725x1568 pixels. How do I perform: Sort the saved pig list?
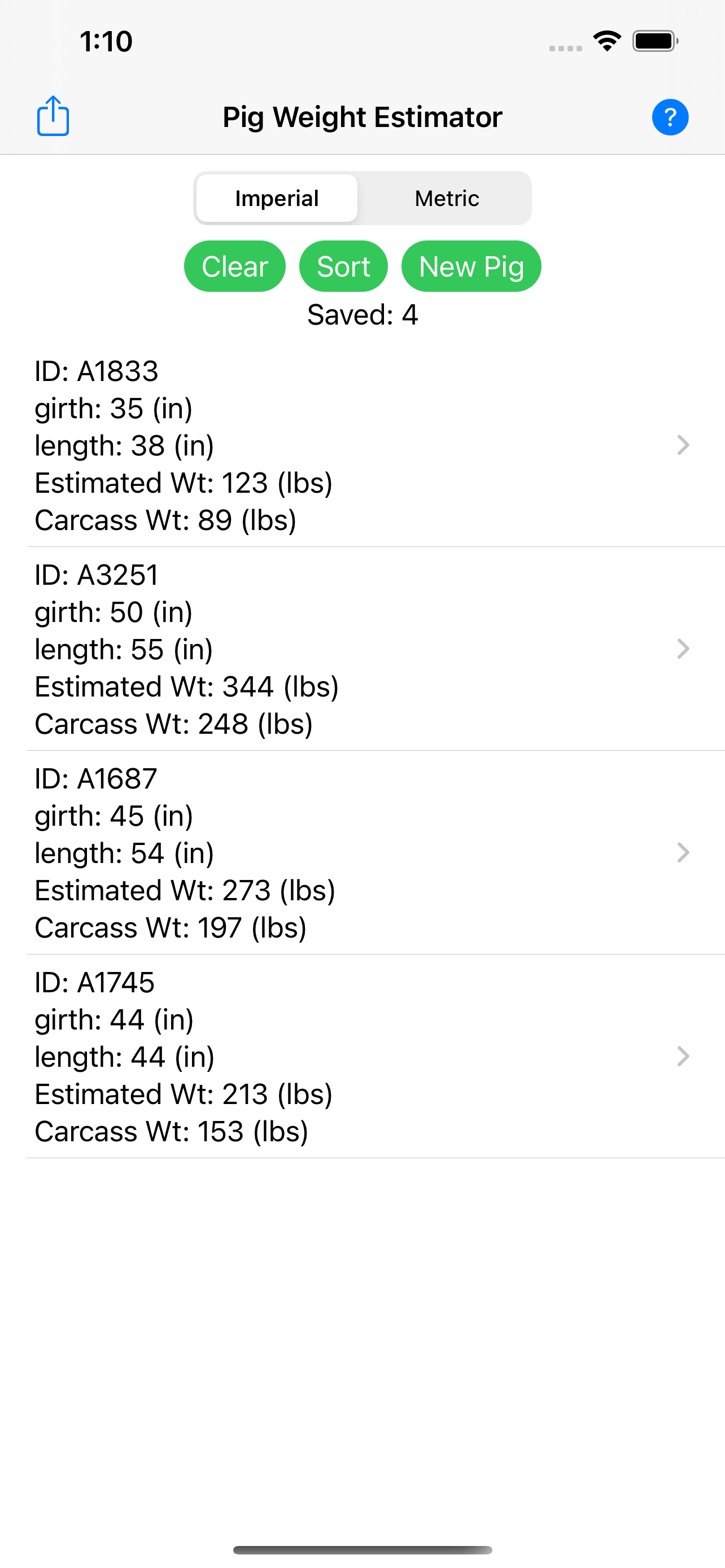tap(343, 266)
